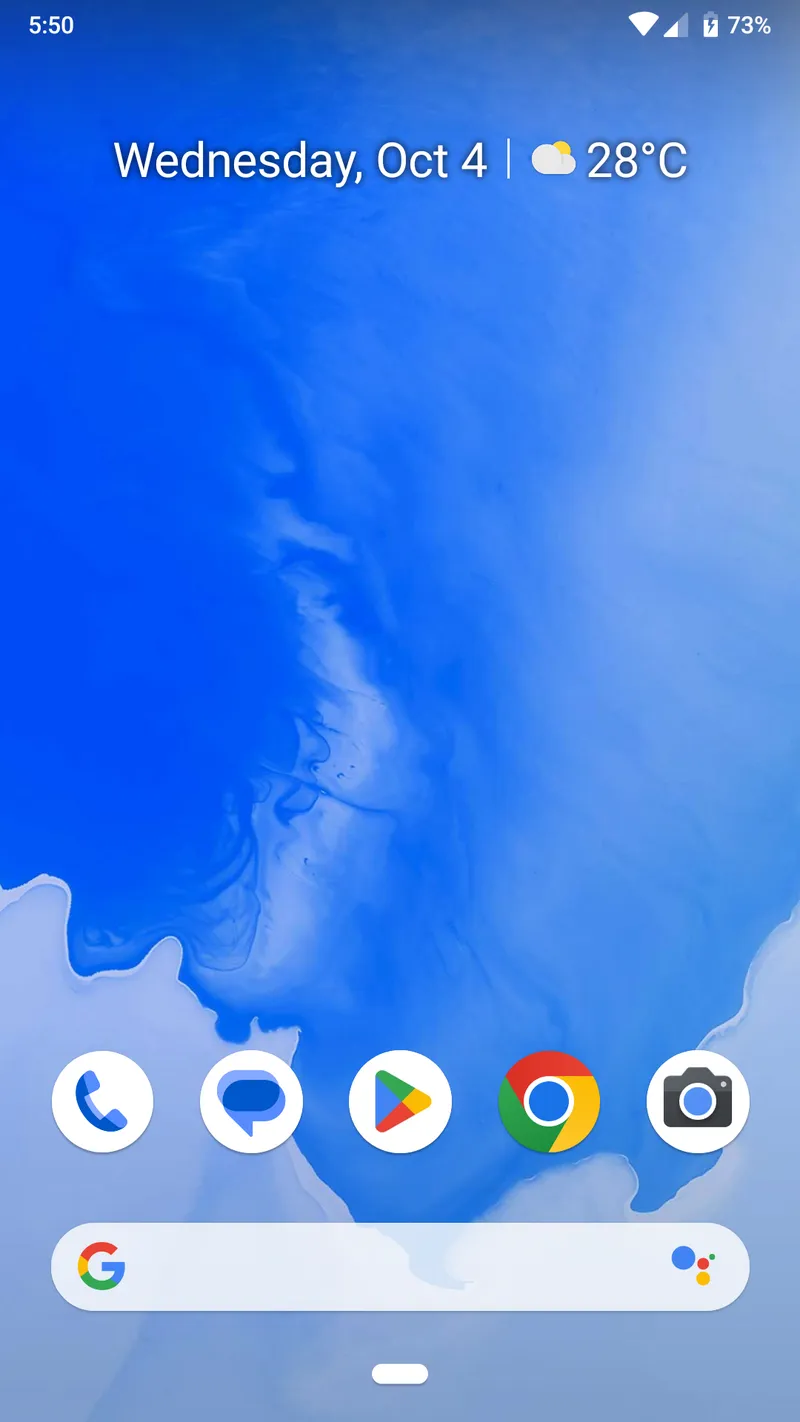Open calendar from the Wednesday, Oct 4 date
The height and width of the screenshot is (1422, 800).
300,161
